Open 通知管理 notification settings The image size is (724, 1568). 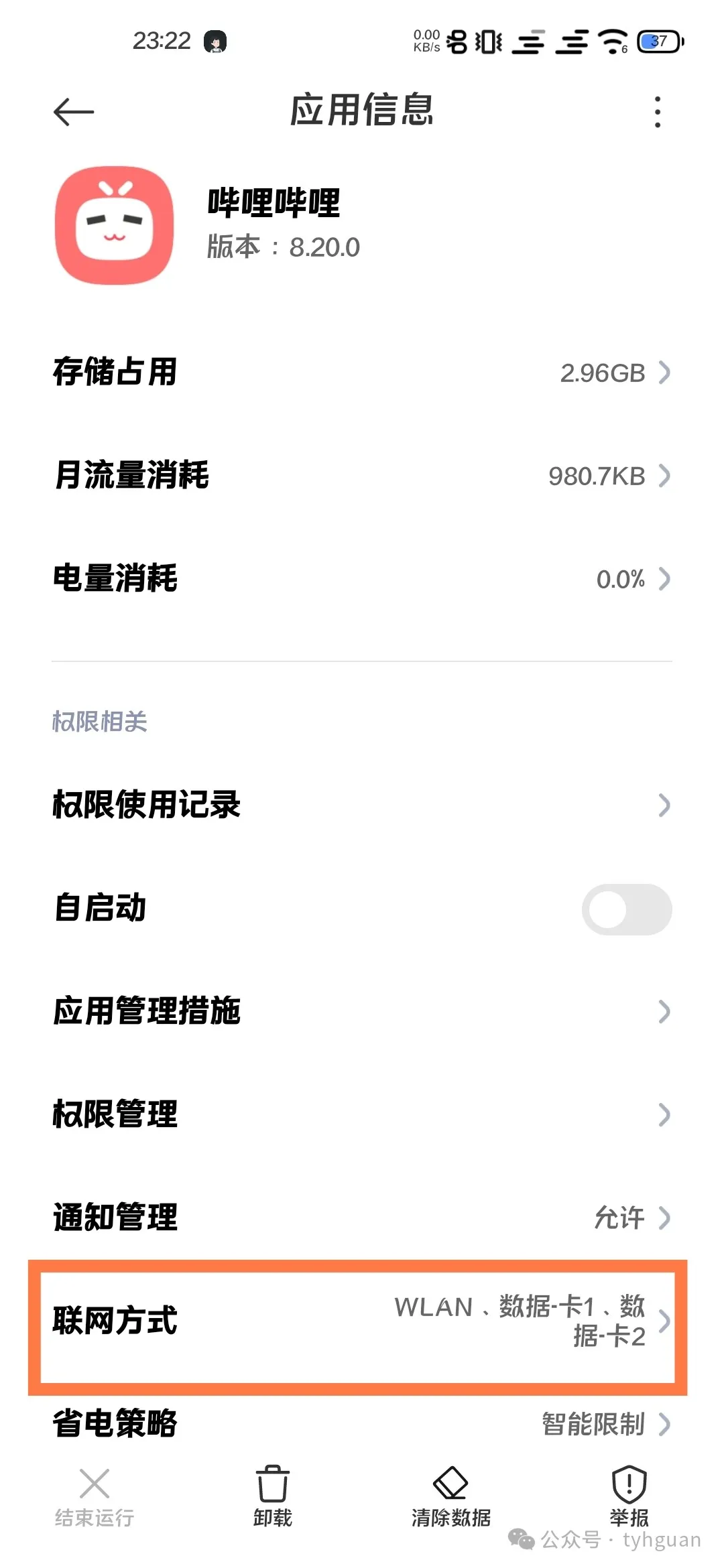362,1218
